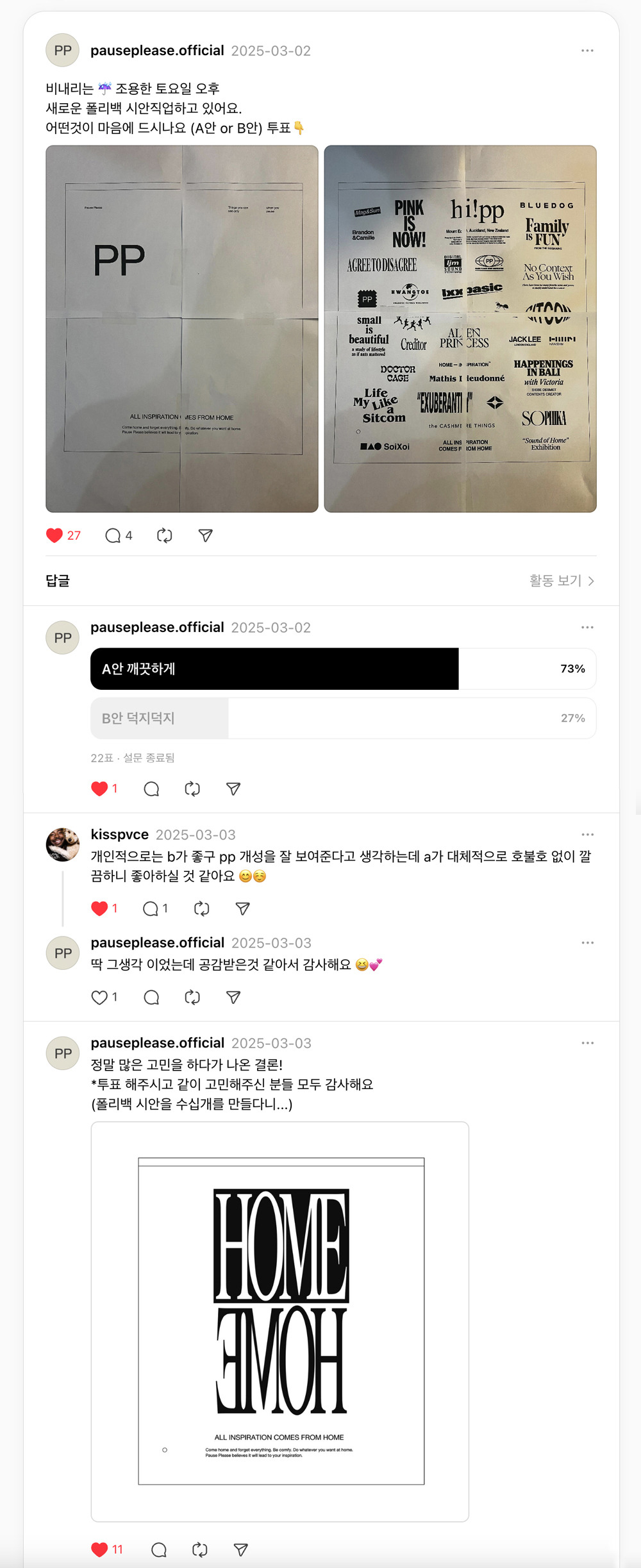Open overflow menu on the HOME design post
The width and height of the screenshot is (641, 1568).
coord(587,1043)
